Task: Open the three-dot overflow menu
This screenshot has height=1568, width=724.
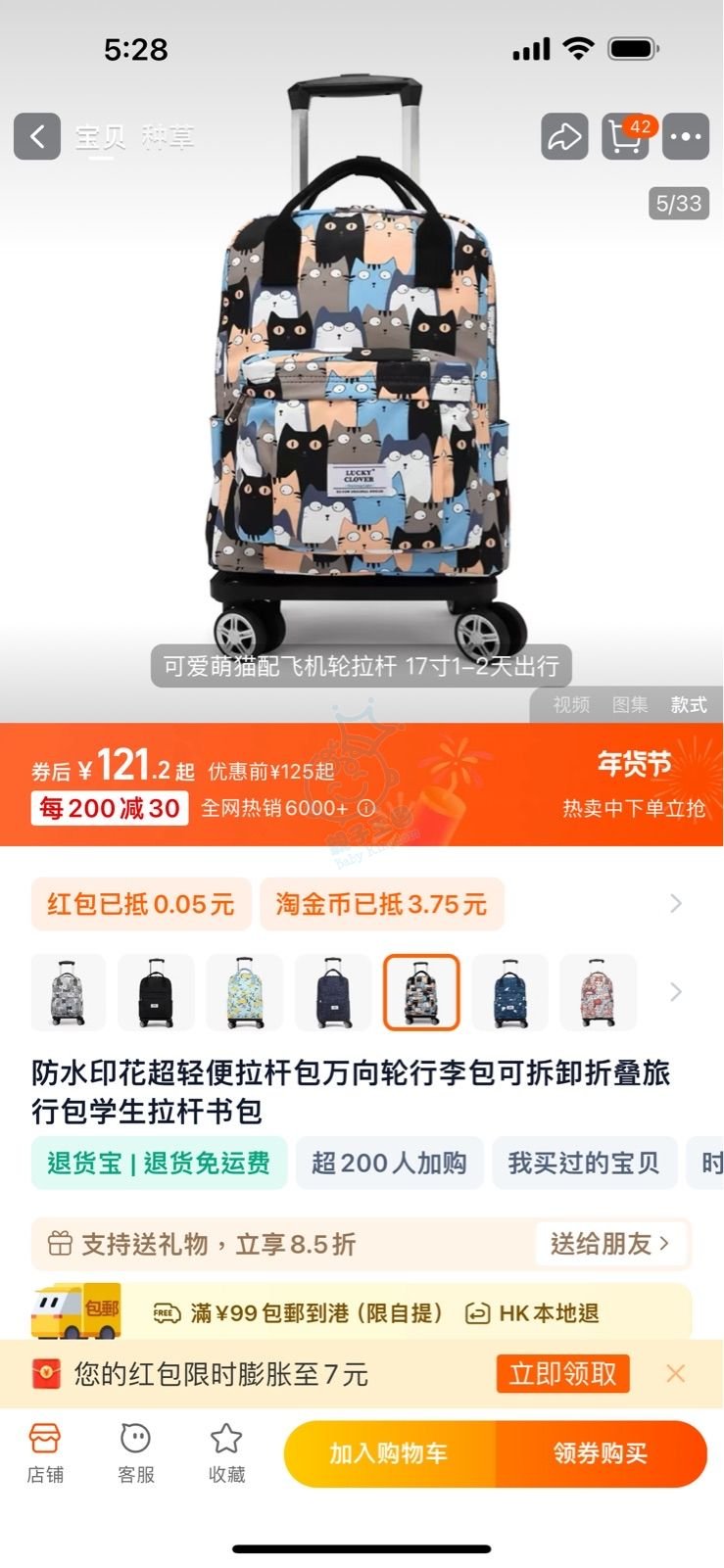Action: (x=685, y=136)
